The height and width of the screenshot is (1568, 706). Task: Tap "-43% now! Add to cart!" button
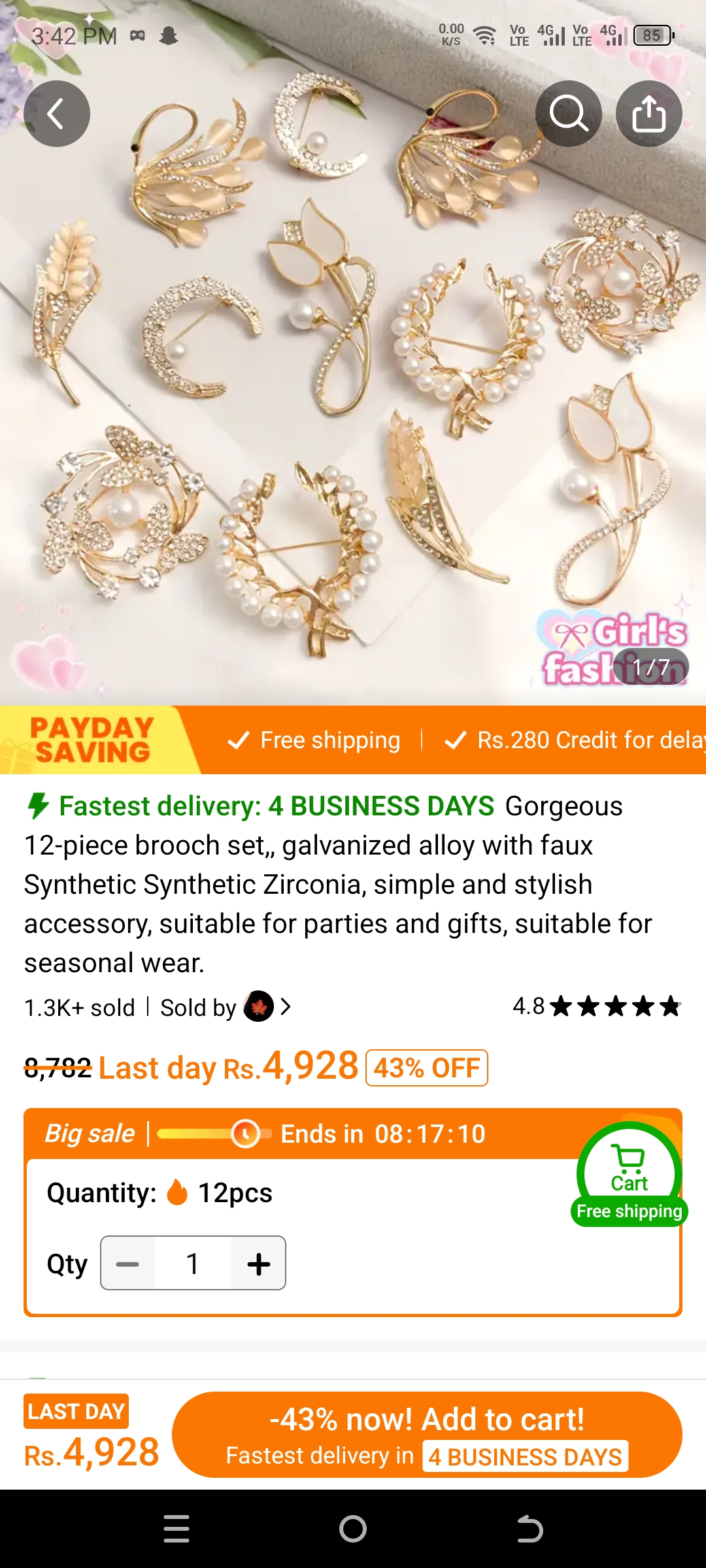tap(427, 1435)
